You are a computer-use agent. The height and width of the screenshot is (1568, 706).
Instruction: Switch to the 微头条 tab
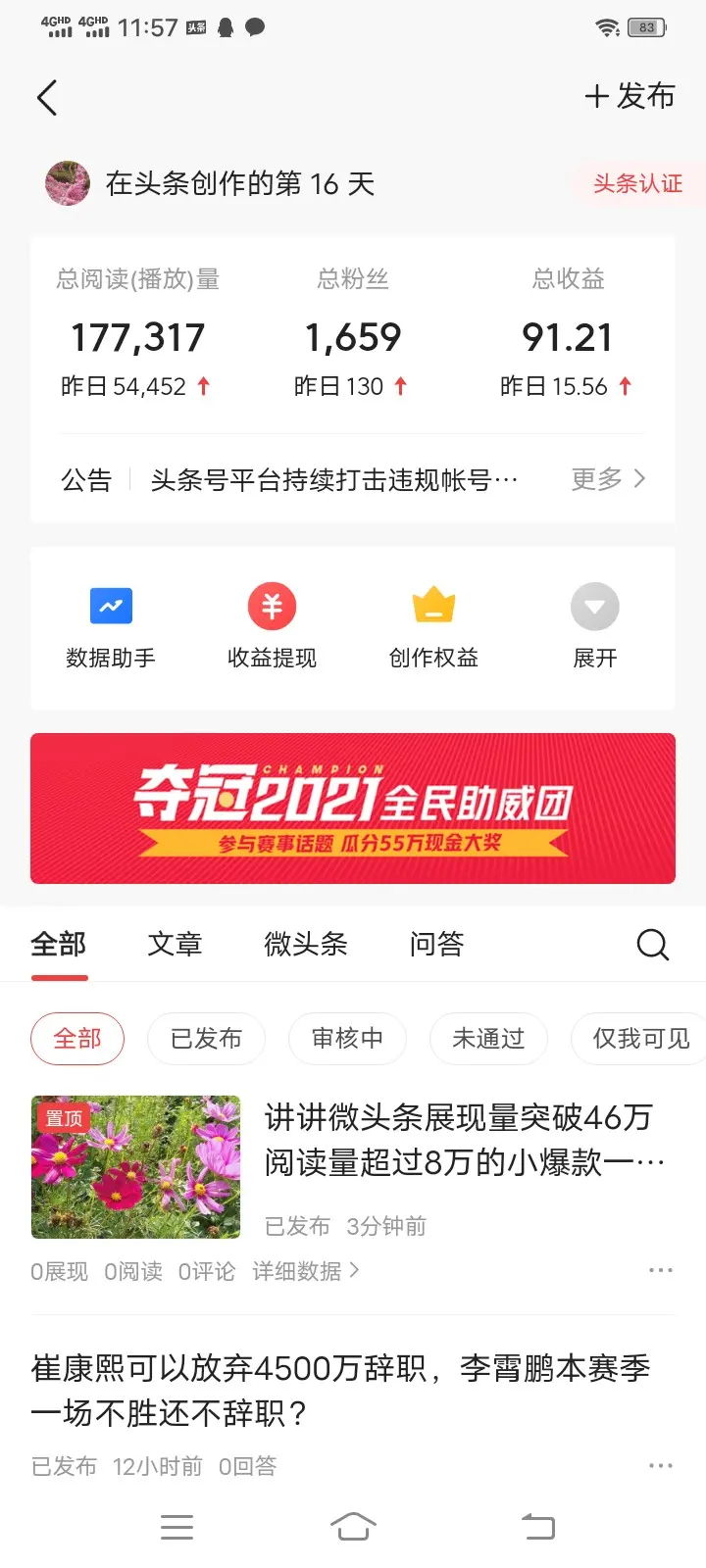point(306,944)
